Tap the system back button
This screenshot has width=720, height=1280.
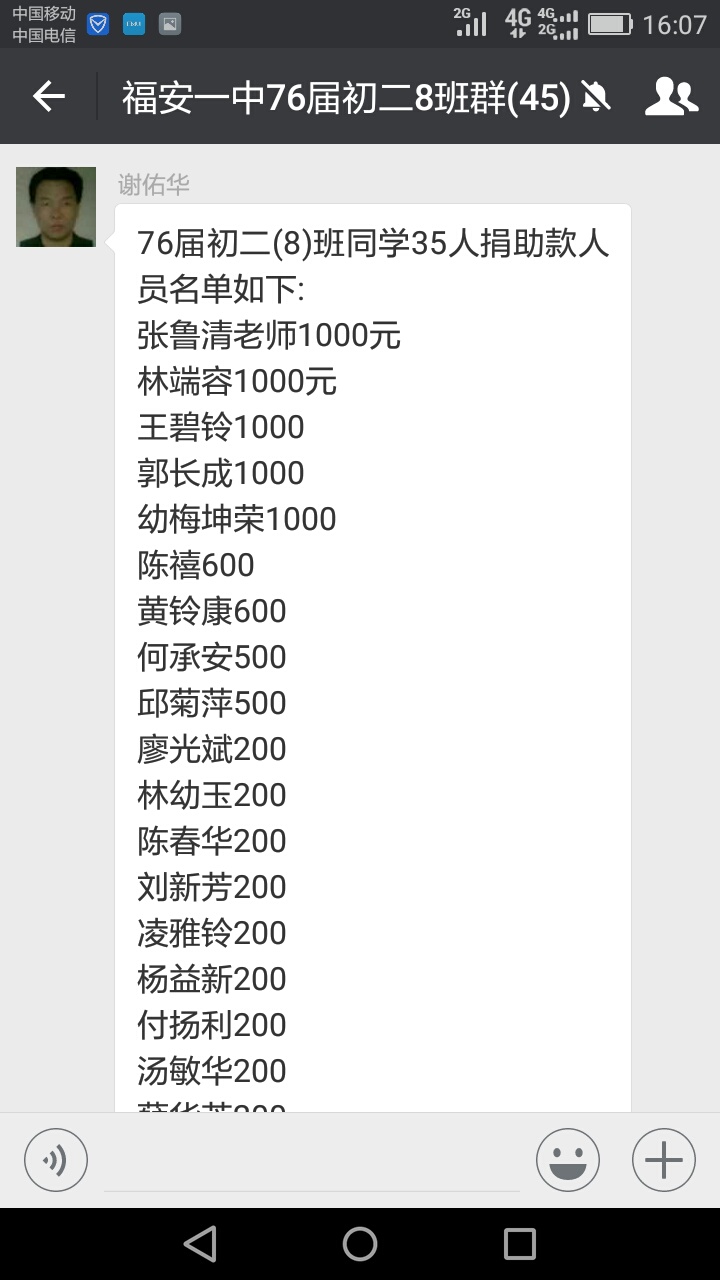tap(200, 1244)
